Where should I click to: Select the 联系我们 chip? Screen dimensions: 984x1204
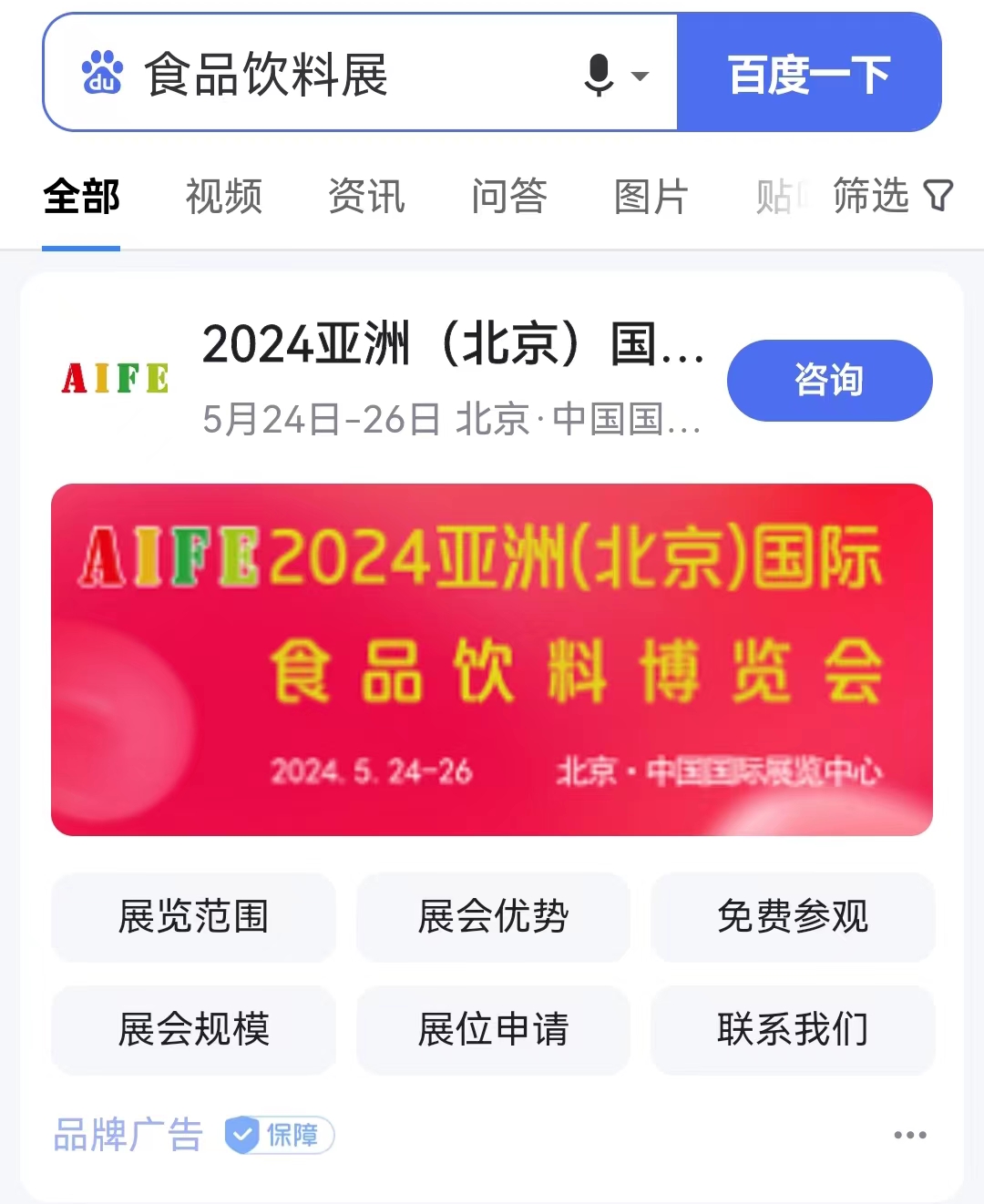(x=793, y=1030)
